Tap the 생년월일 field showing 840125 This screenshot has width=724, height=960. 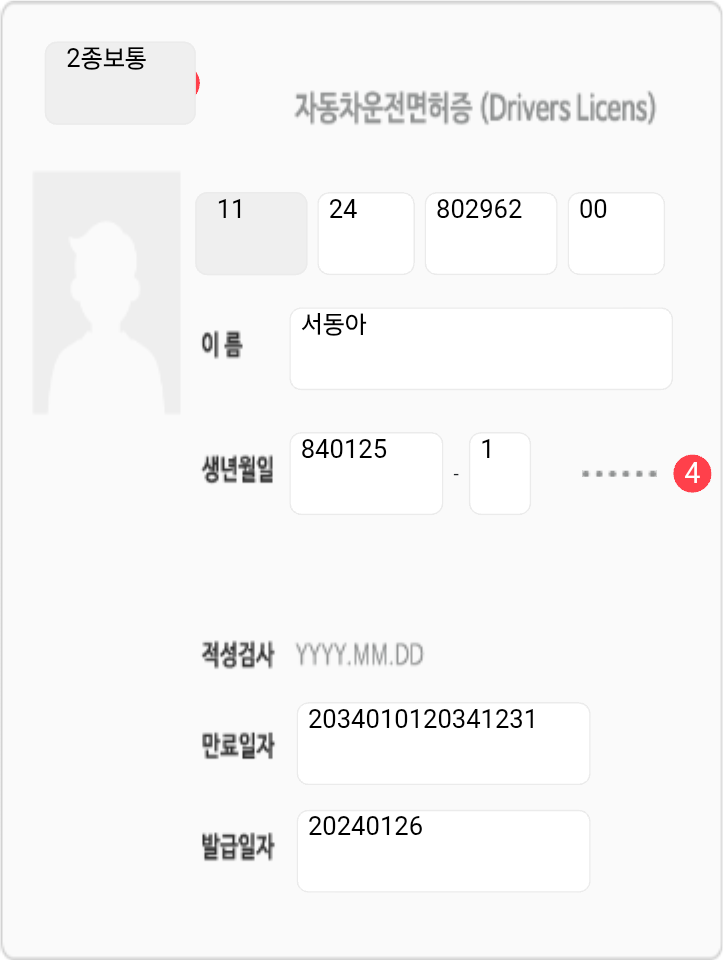366,473
